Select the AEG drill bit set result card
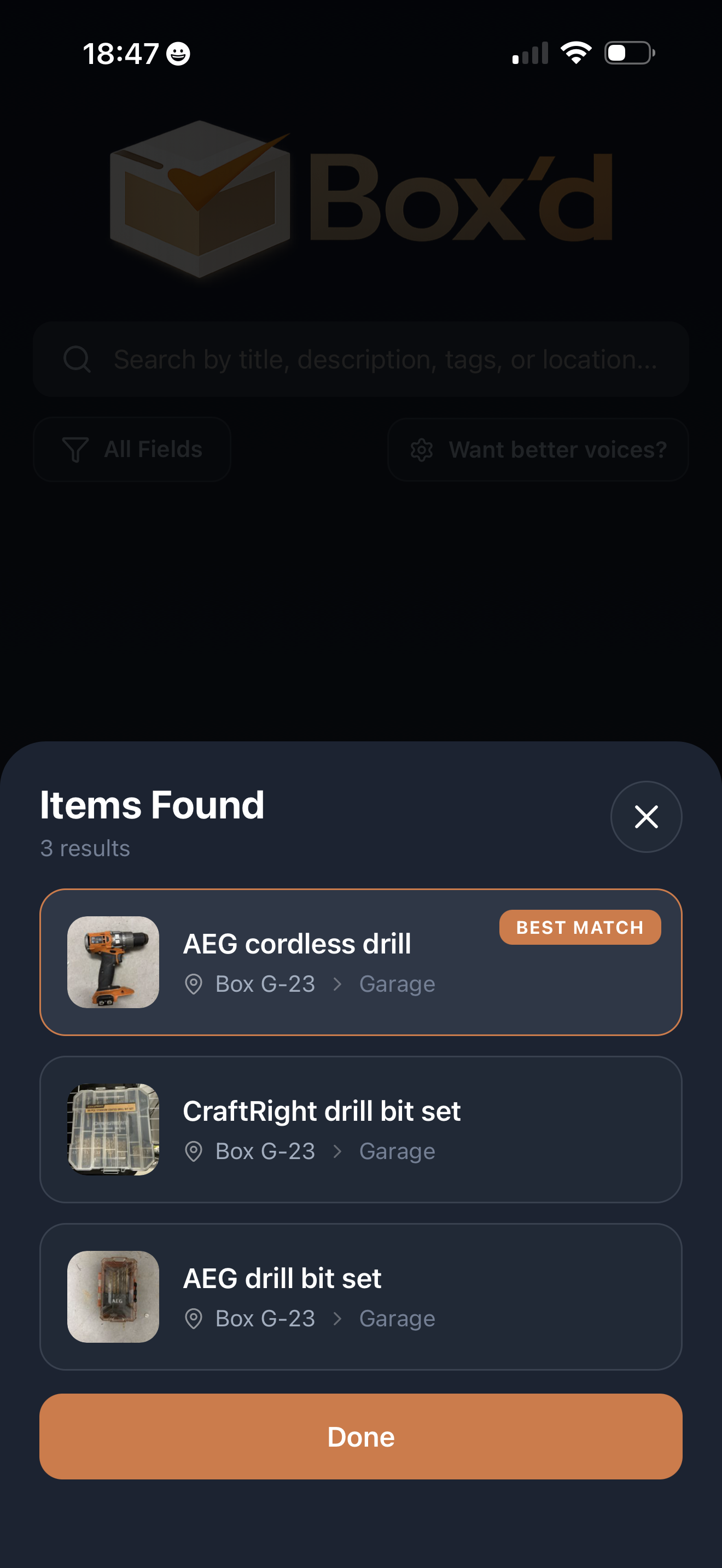 pos(361,1296)
